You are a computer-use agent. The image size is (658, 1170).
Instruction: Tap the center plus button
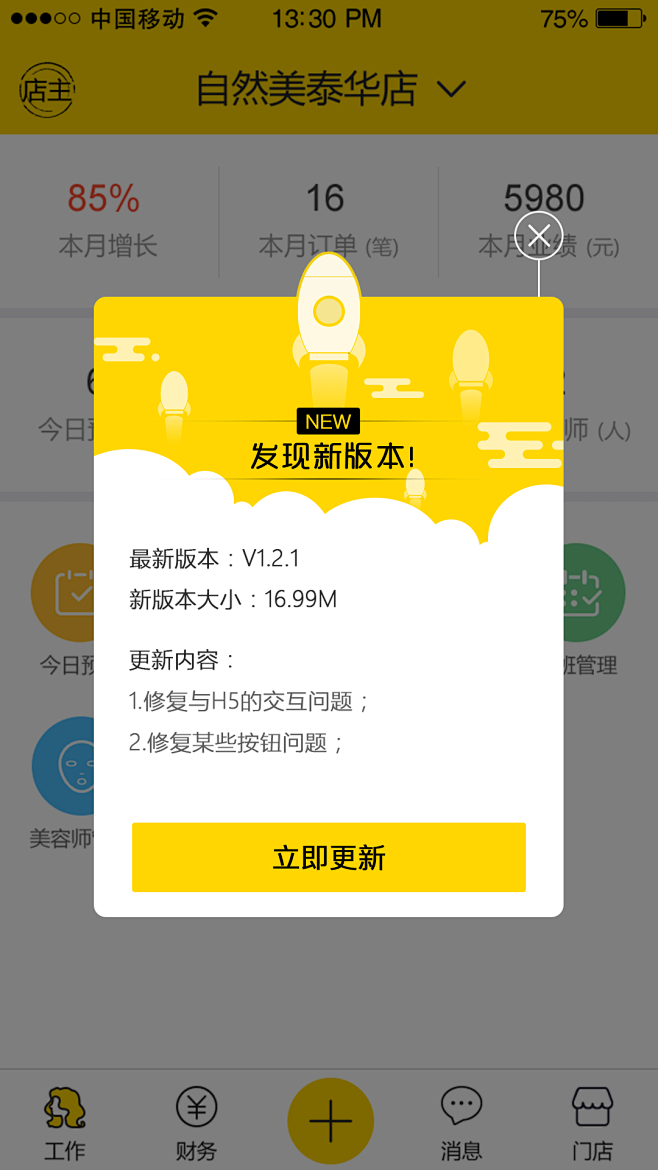tap(330, 1121)
